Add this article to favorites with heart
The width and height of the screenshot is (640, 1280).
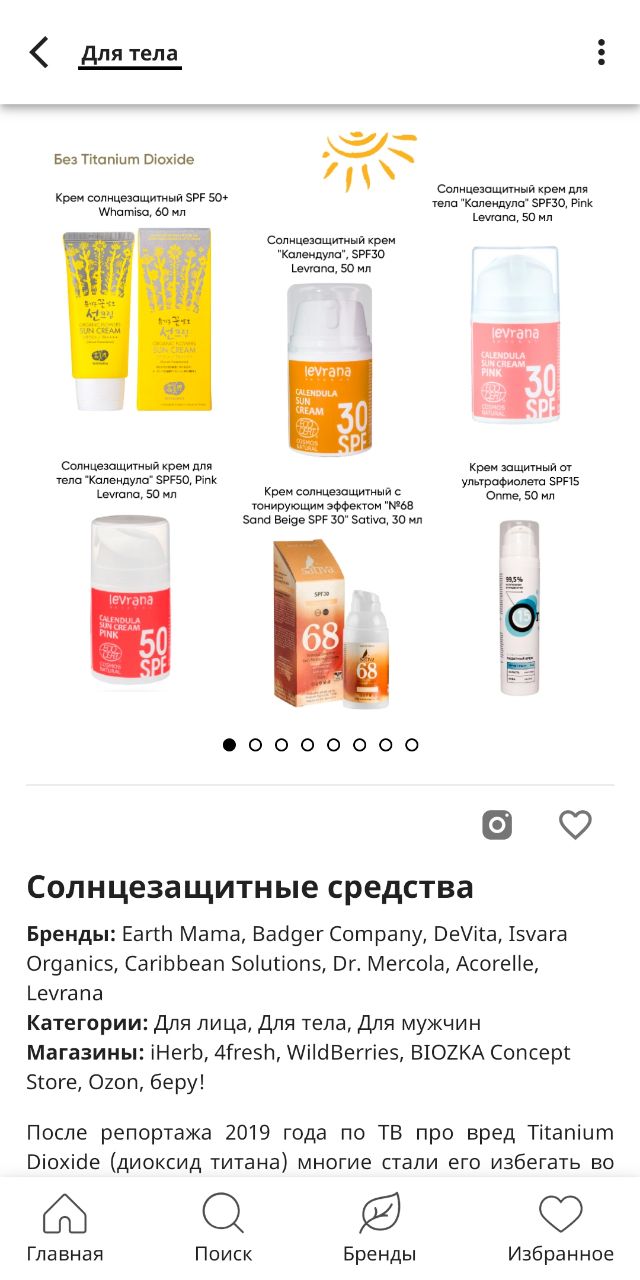coord(575,825)
